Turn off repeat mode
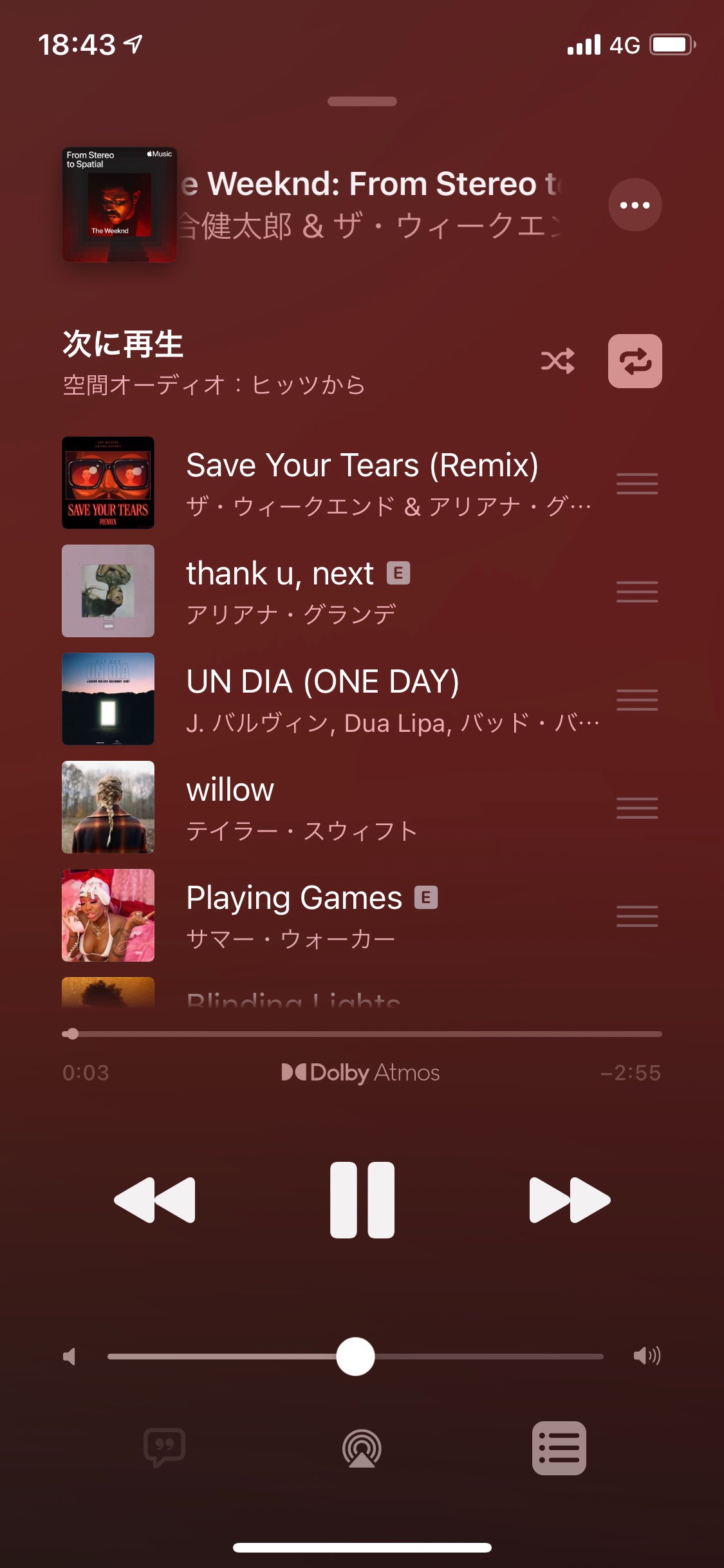Viewport: 724px width, 1568px height. pos(635,361)
